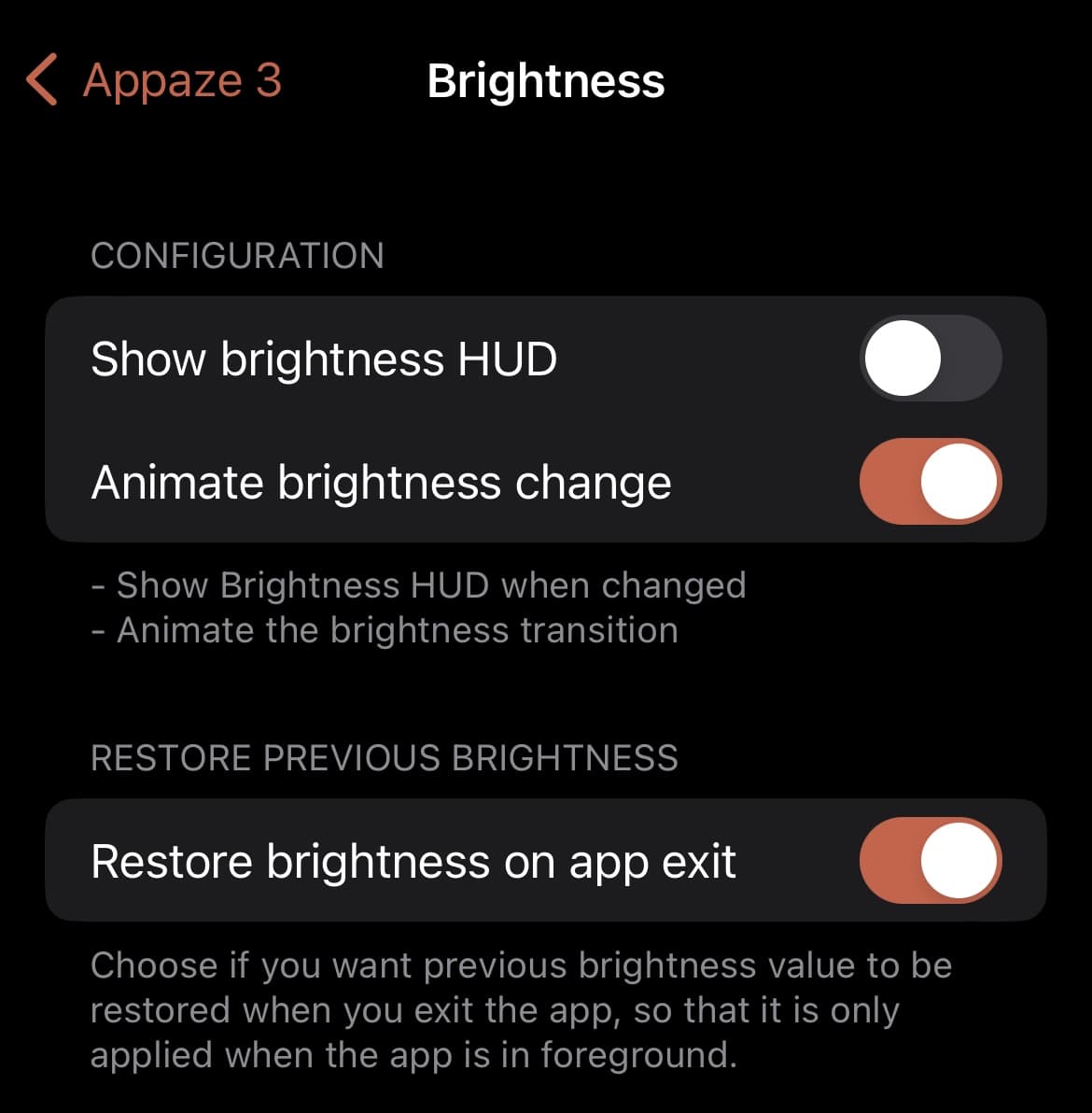Turn off Animate brightness change
The width and height of the screenshot is (1092, 1113).
click(x=930, y=482)
